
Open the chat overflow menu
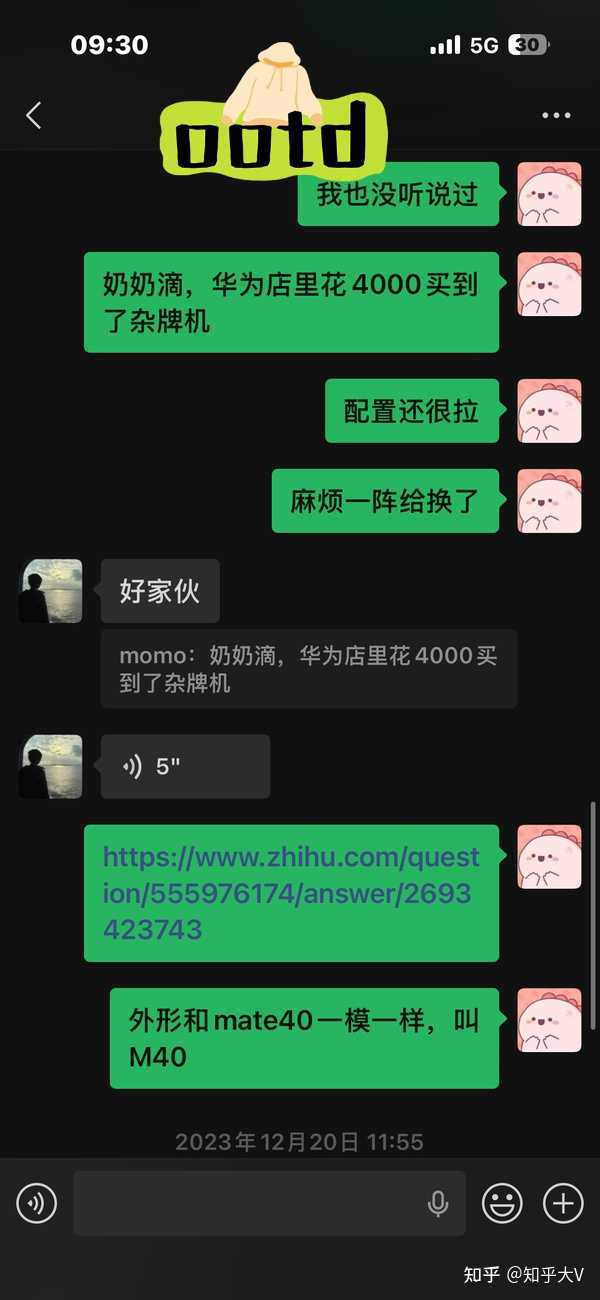click(556, 116)
